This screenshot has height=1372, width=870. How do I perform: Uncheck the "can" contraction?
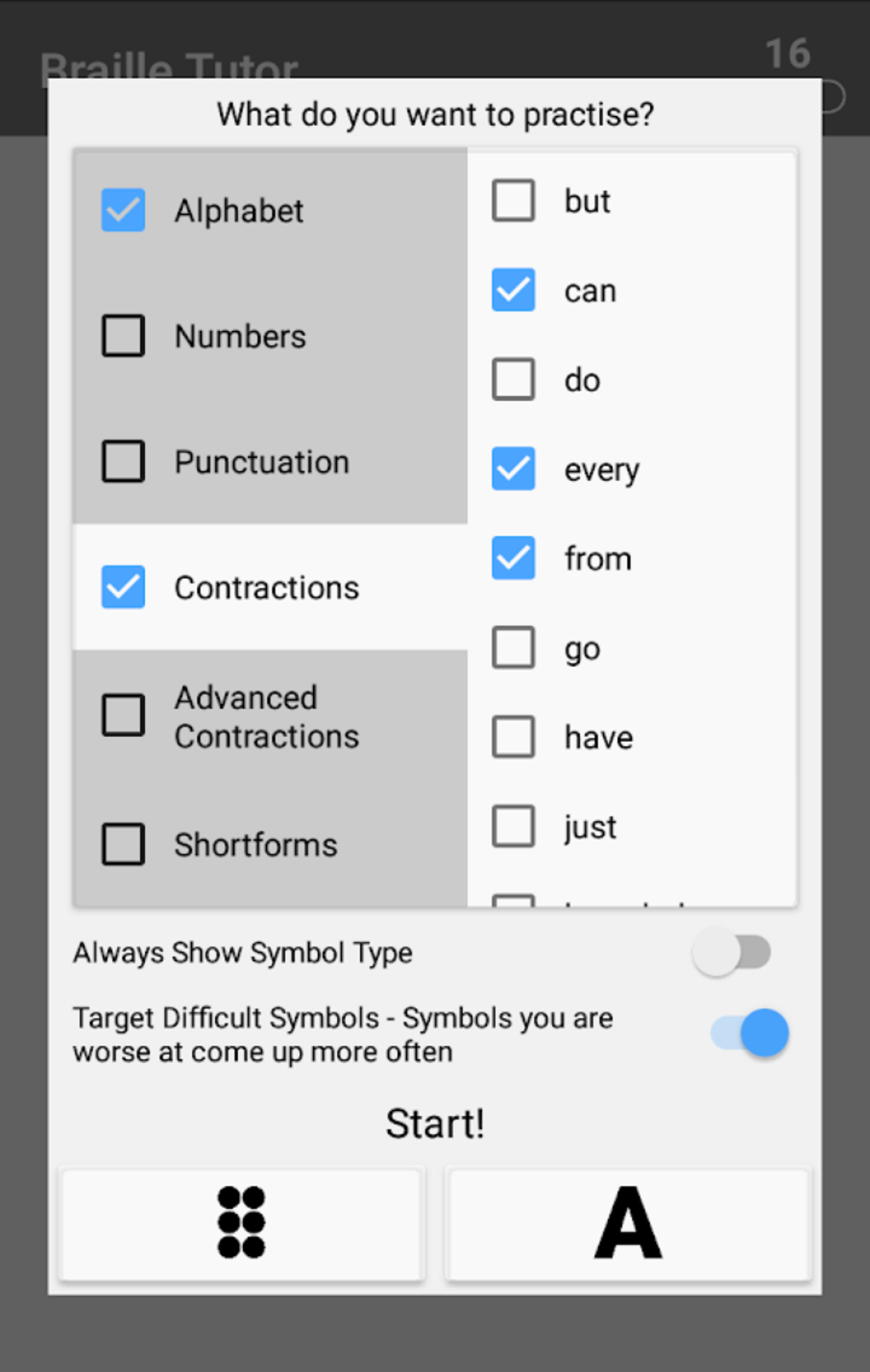coord(513,290)
